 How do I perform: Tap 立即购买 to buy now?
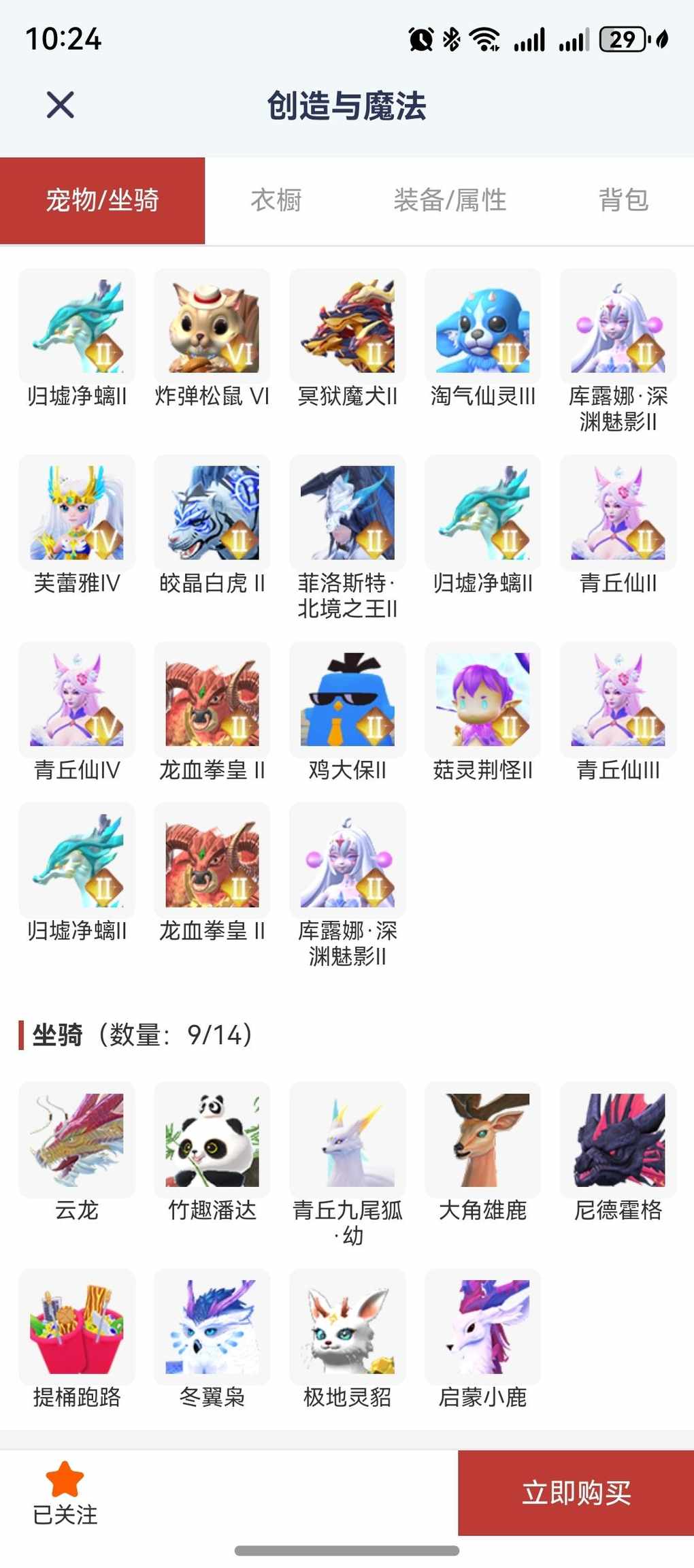coord(576,1492)
